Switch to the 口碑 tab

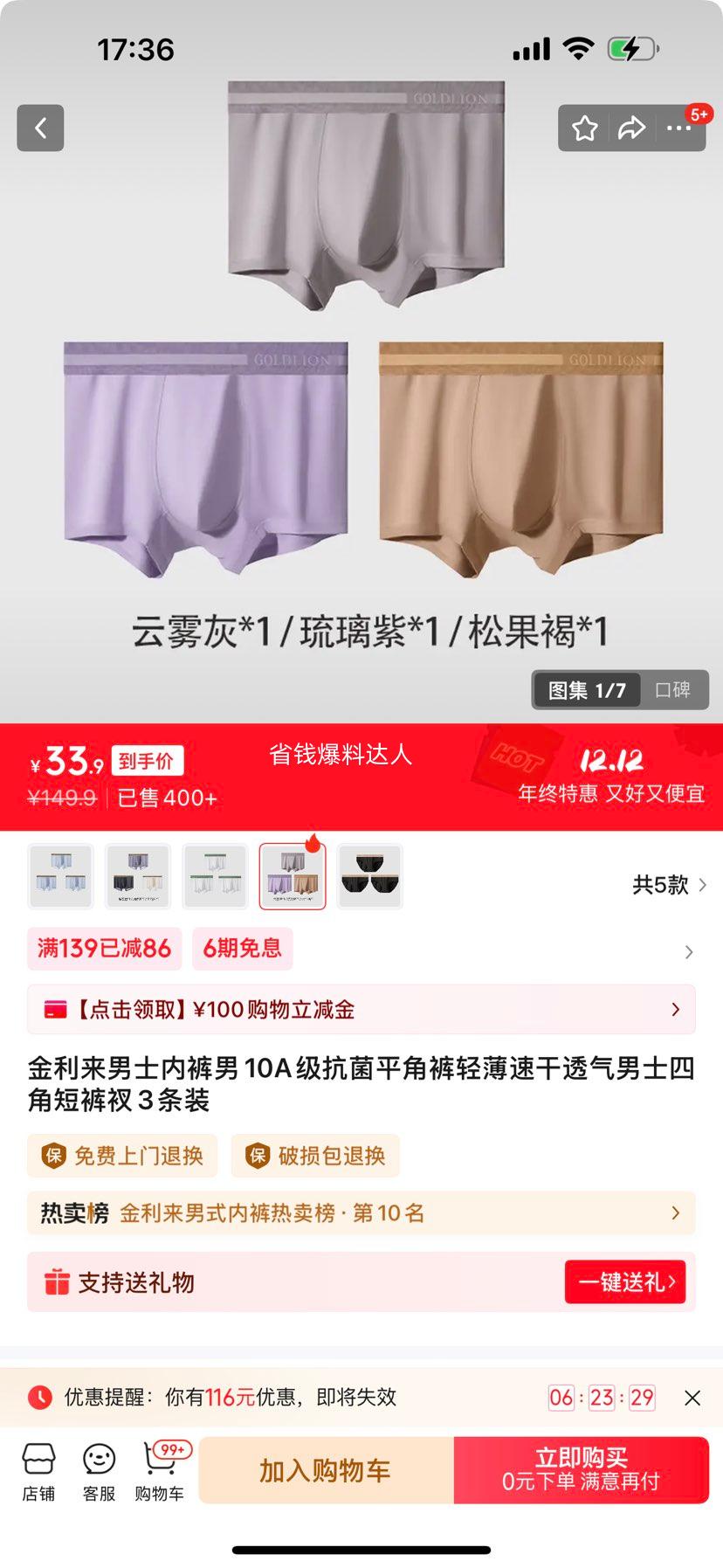(673, 690)
